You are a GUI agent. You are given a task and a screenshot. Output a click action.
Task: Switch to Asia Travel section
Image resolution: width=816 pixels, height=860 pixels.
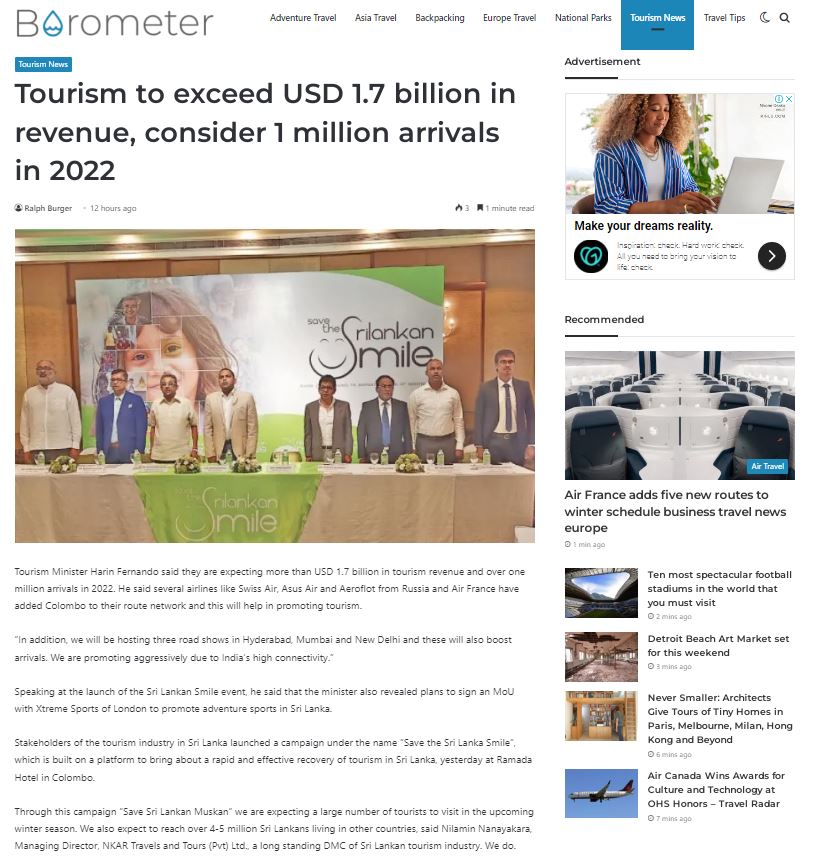tap(376, 18)
